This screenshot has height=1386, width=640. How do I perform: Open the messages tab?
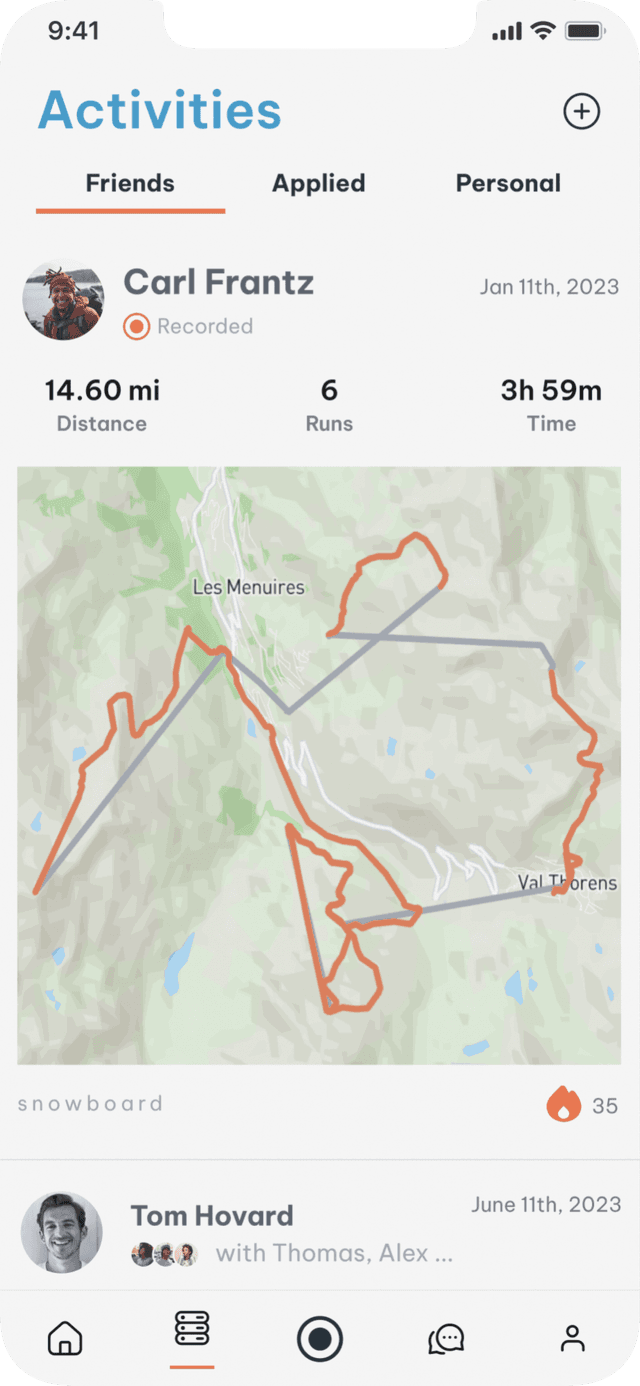(445, 1338)
